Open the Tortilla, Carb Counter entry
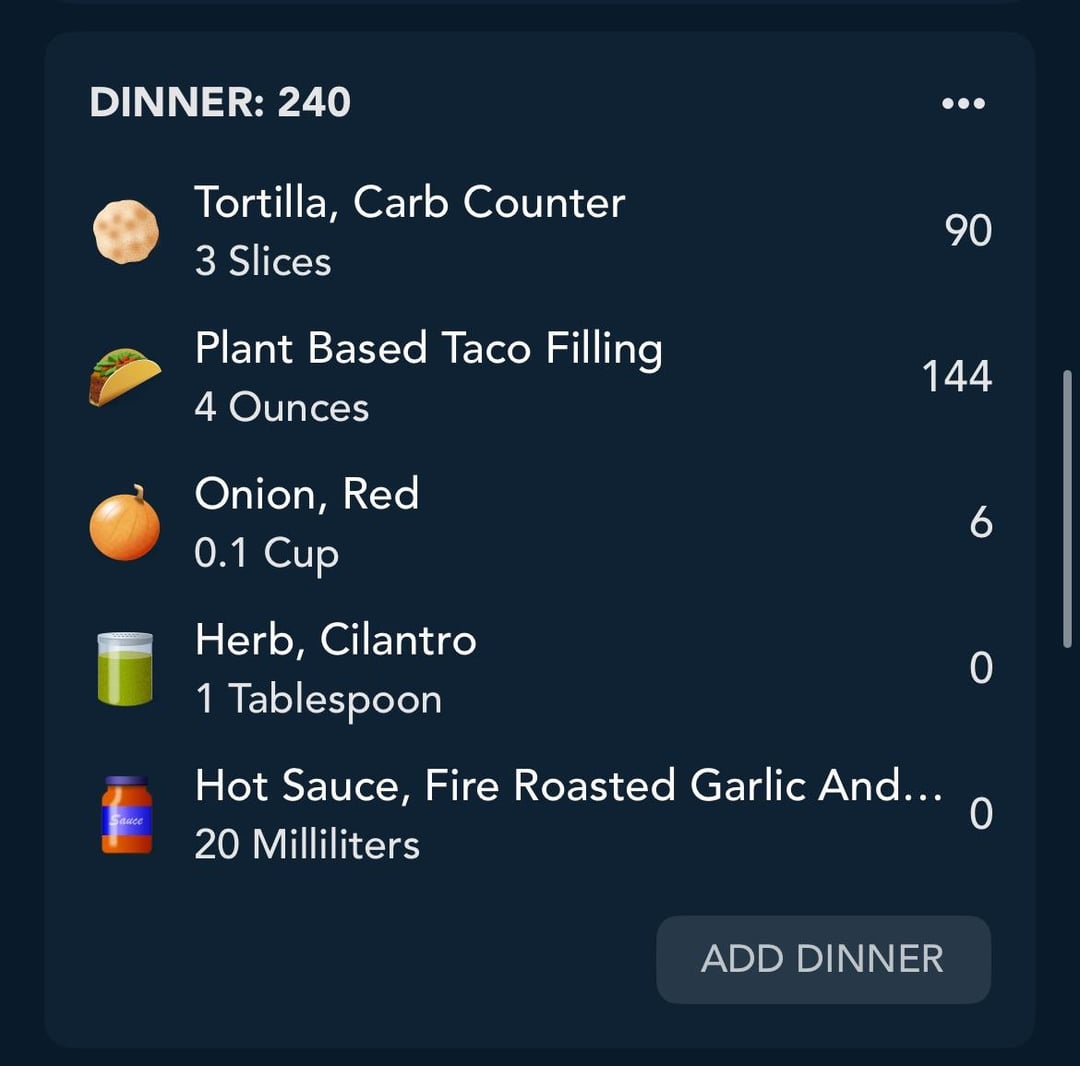The image size is (1080, 1066). (x=410, y=230)
